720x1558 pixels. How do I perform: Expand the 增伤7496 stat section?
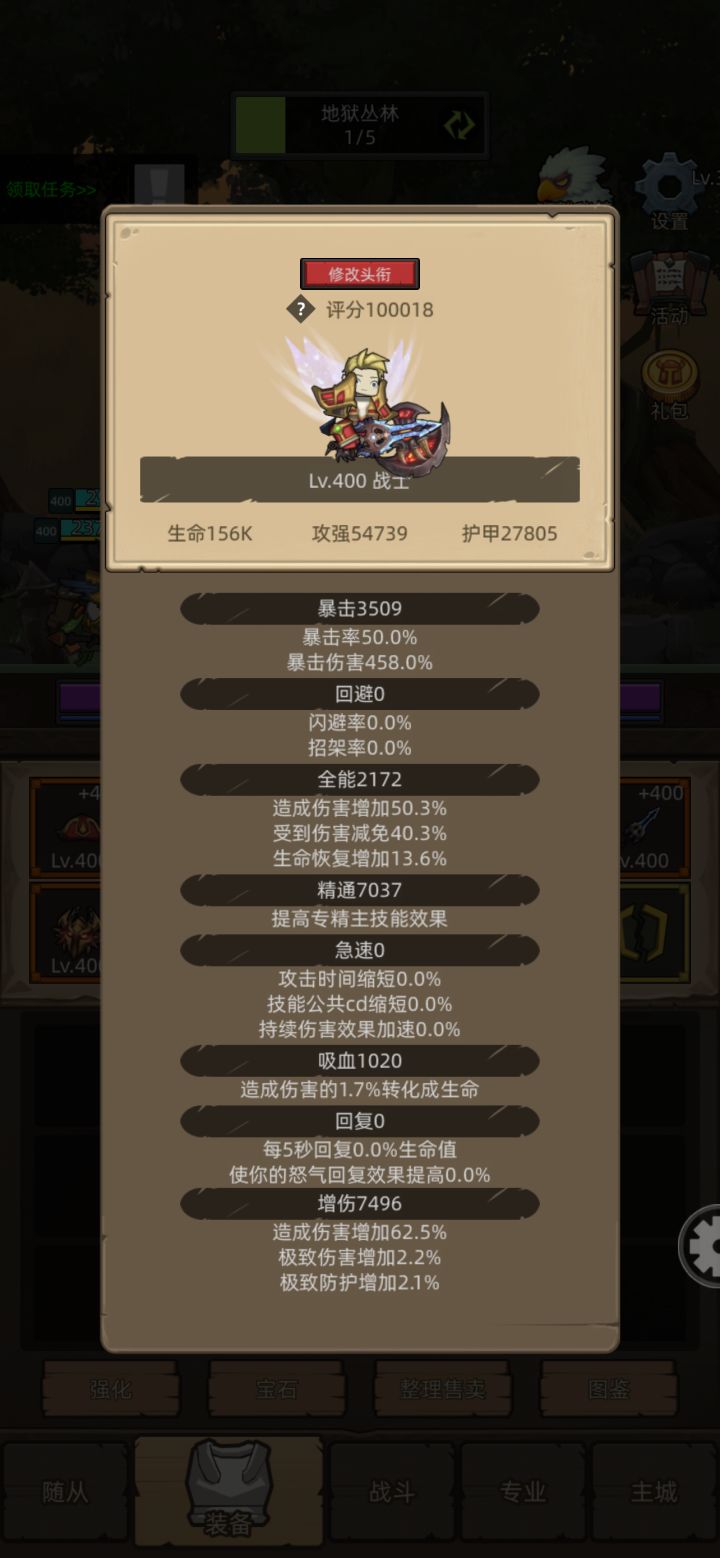(x=359, y=1204)
